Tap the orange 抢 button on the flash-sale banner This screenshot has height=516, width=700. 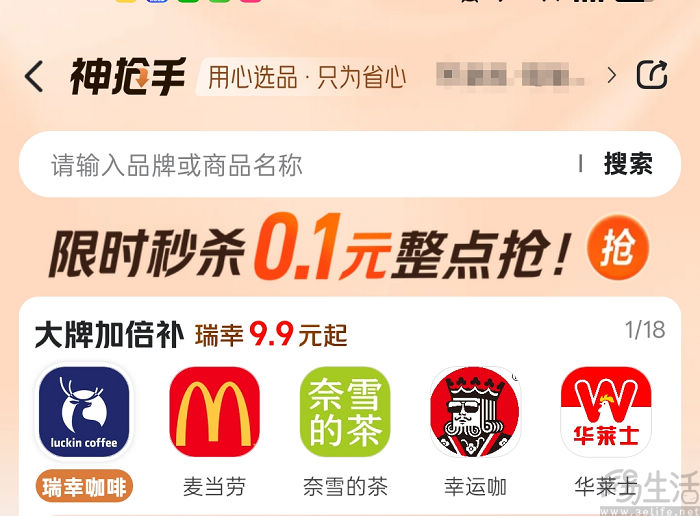(x=617, y=249)
